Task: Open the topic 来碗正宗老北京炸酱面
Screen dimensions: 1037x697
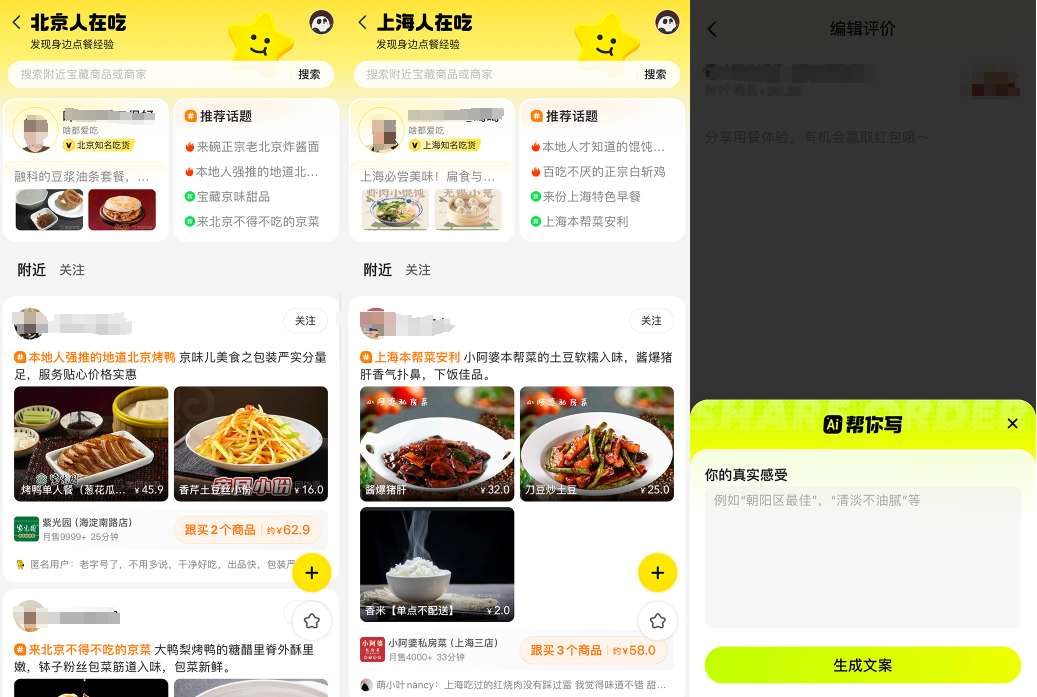Action: pyautogui.click(x=257, y=147)
